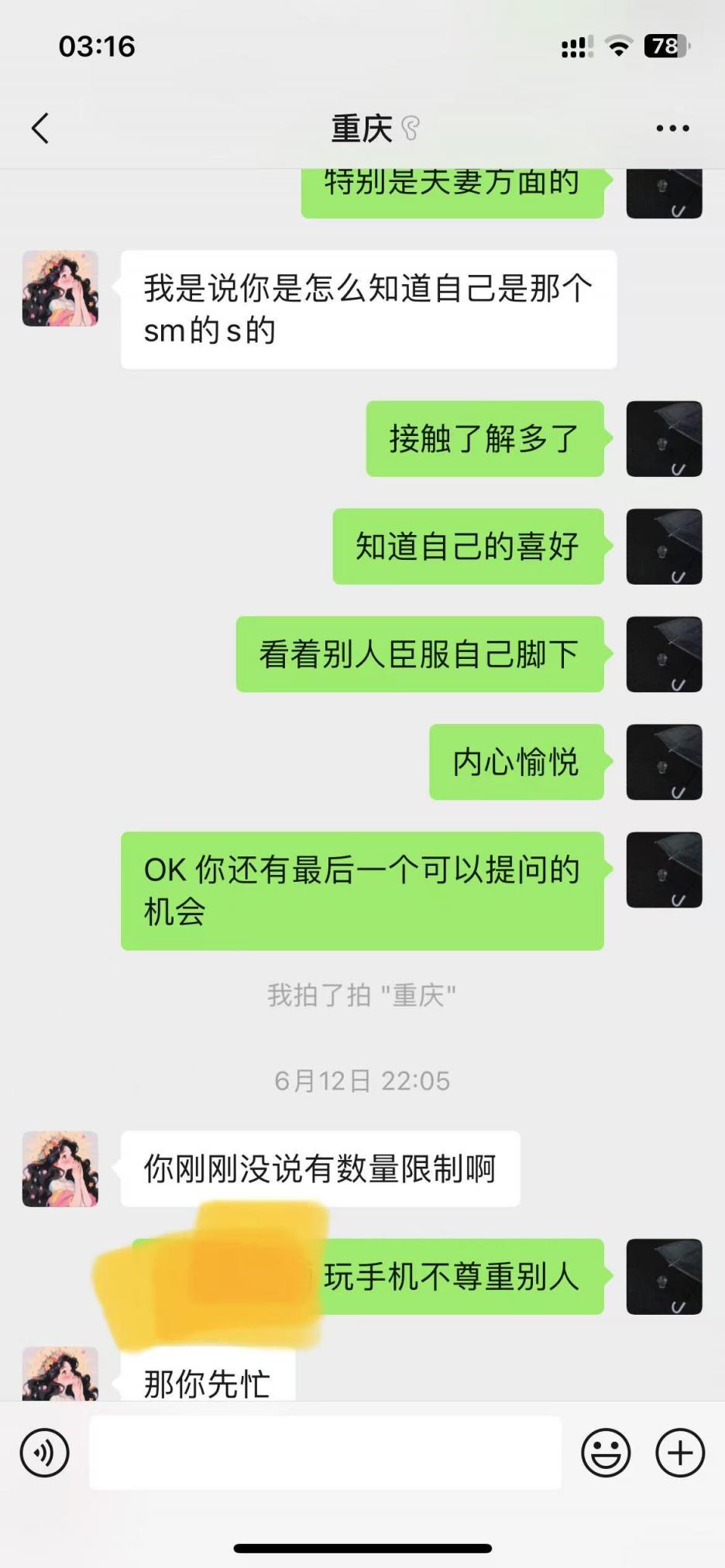Open the emoji picker
Viewport: 725px width, 1568px height.
tap(606, 1453)
